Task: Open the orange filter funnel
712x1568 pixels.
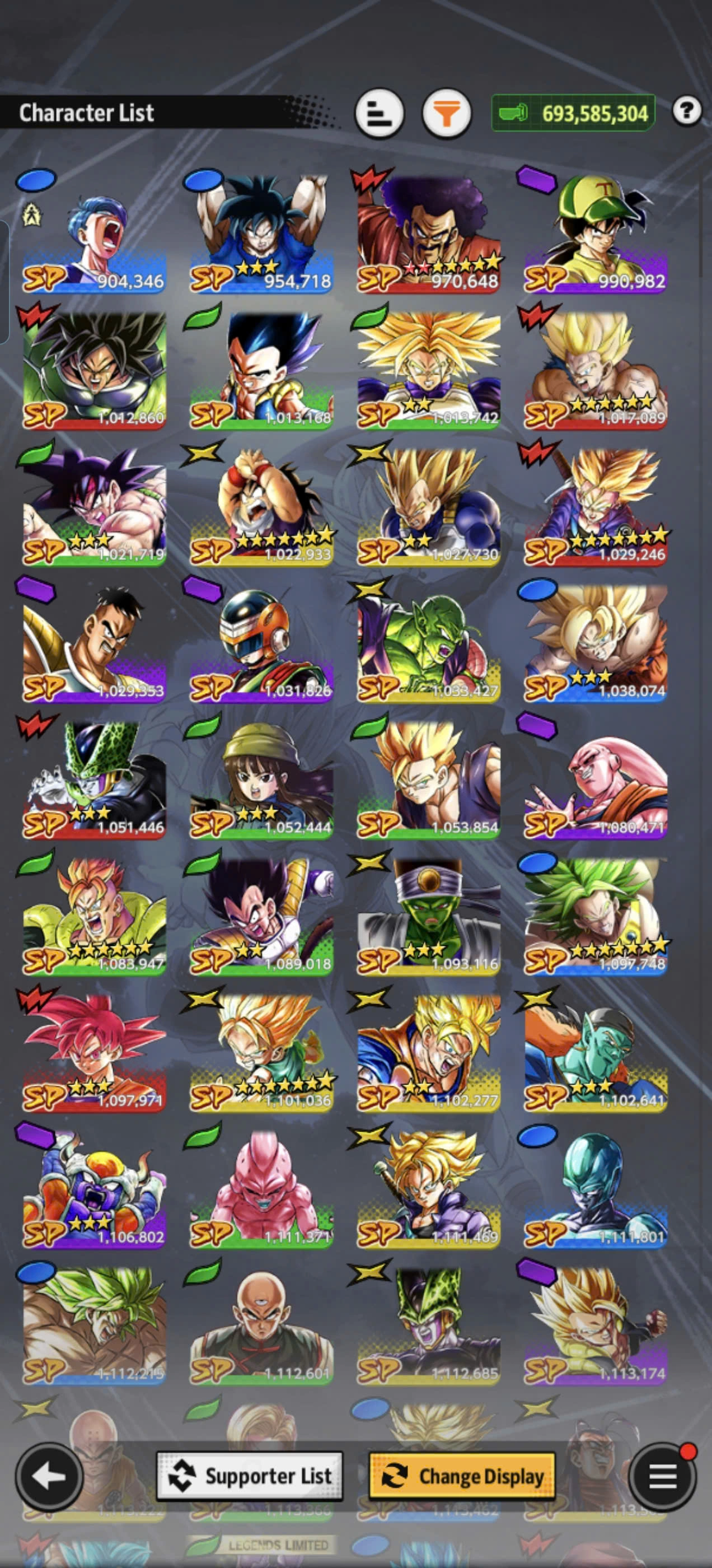Action: 446,113
